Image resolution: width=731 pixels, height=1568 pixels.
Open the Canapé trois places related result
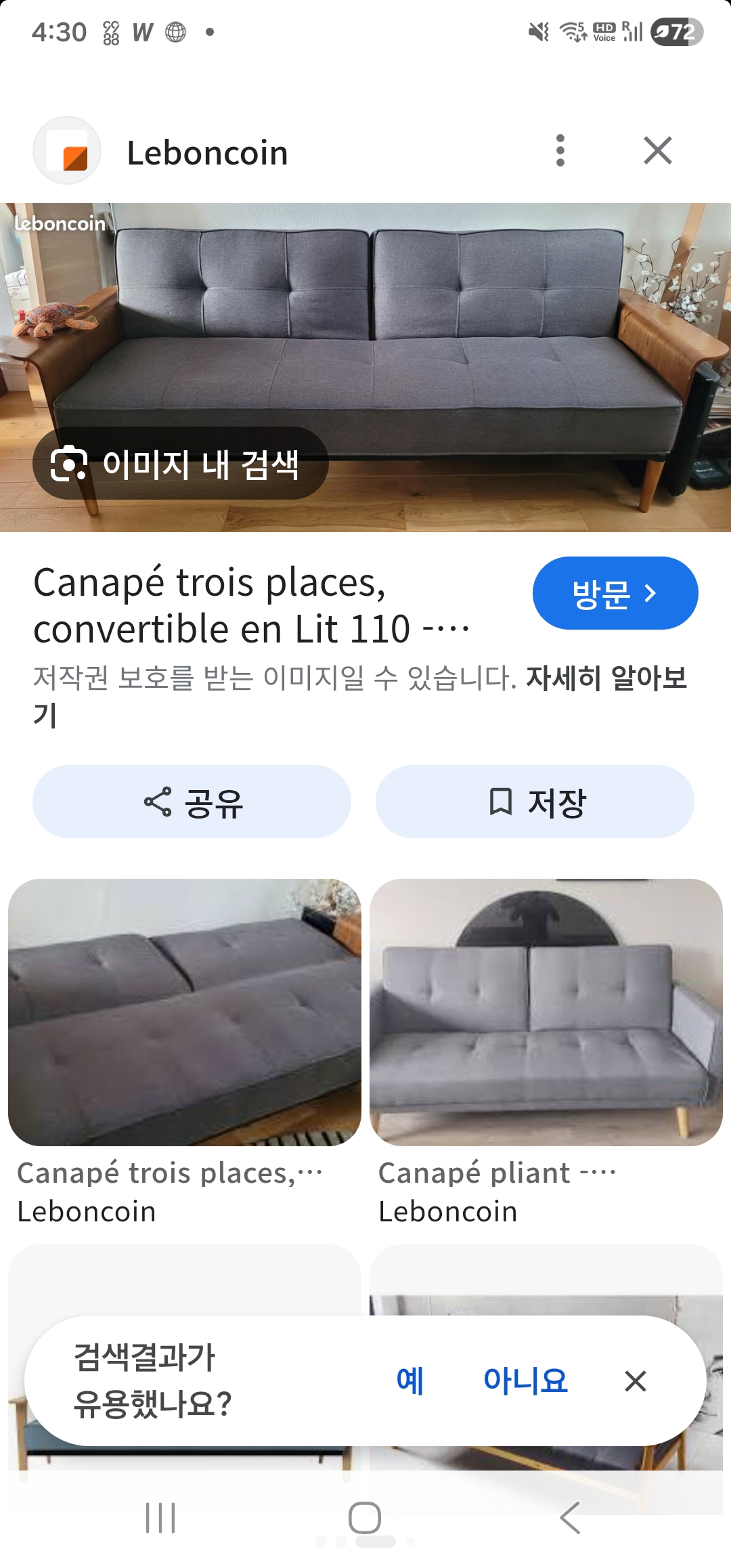pos(184,1012)
